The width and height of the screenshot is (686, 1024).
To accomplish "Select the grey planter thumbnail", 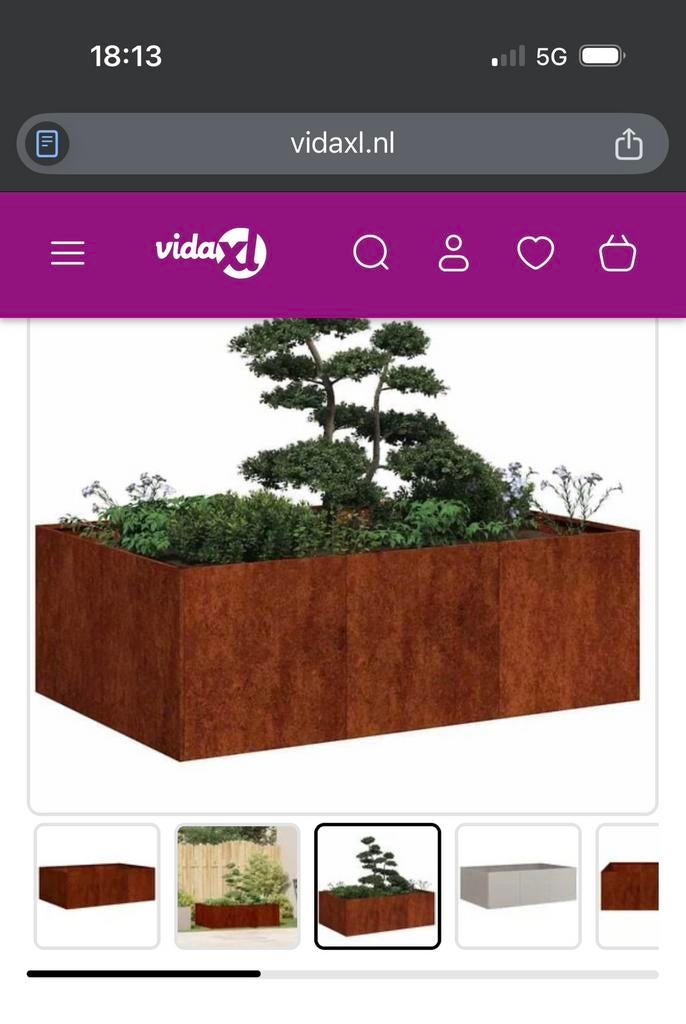I will click(518, 886).
